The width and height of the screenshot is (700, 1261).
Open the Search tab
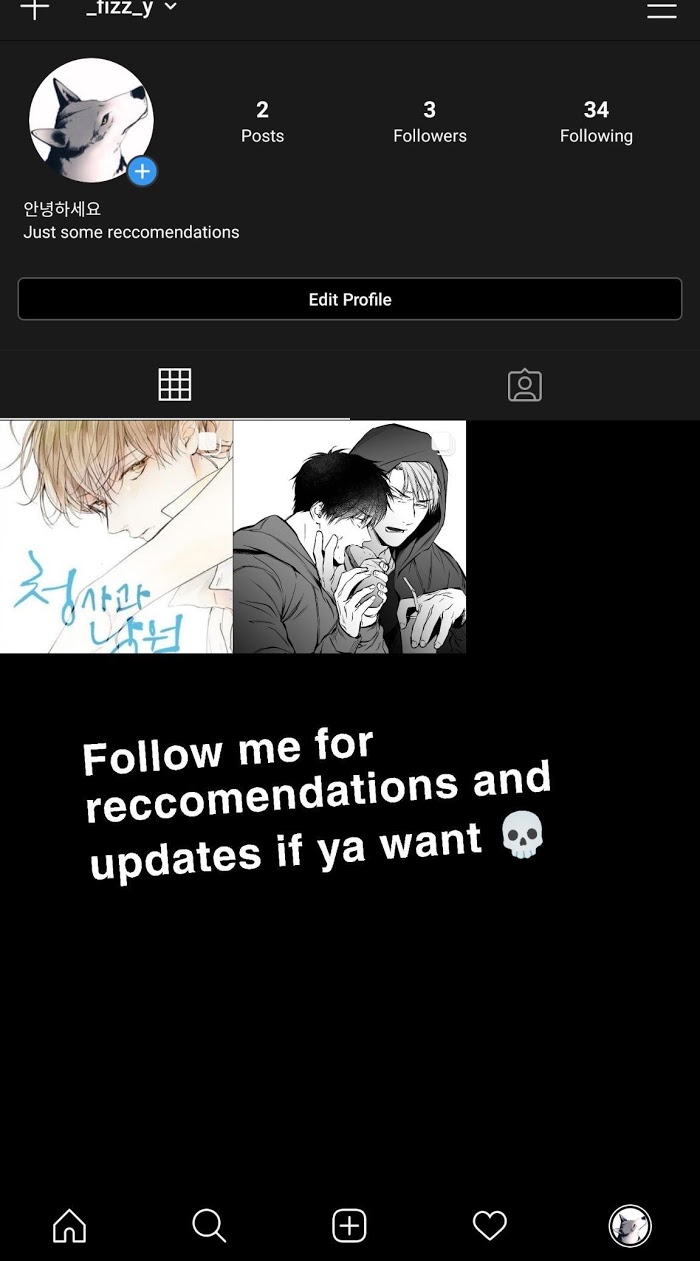pos(209,1225)
